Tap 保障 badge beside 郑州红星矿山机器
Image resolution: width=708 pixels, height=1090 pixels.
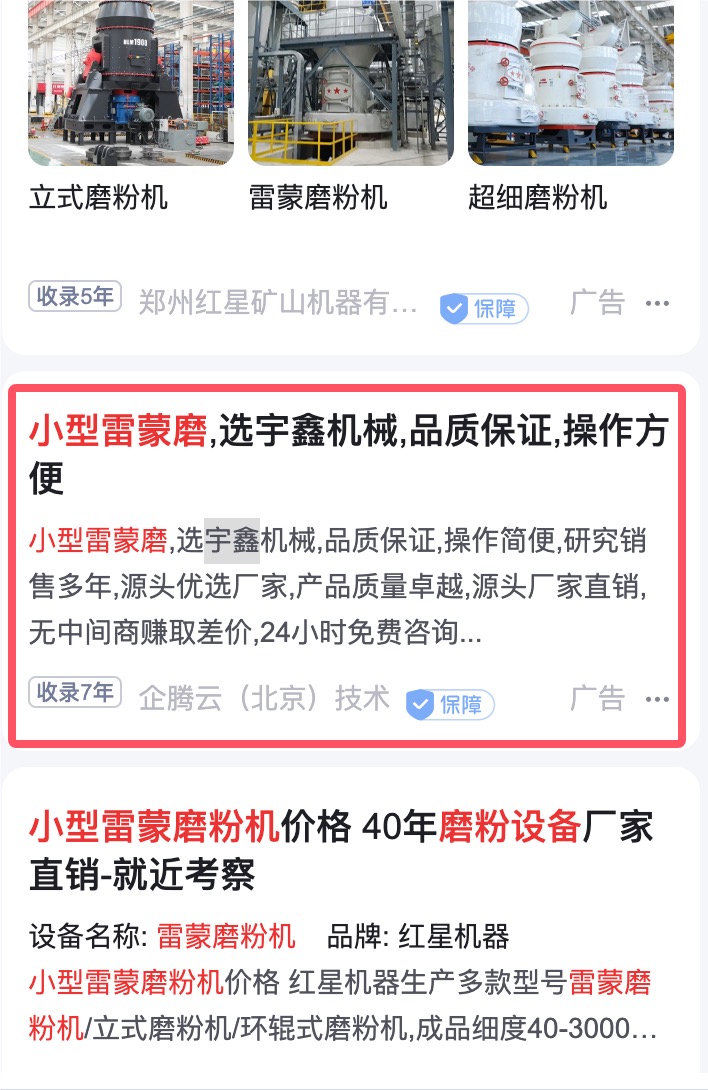pos(484,308)
